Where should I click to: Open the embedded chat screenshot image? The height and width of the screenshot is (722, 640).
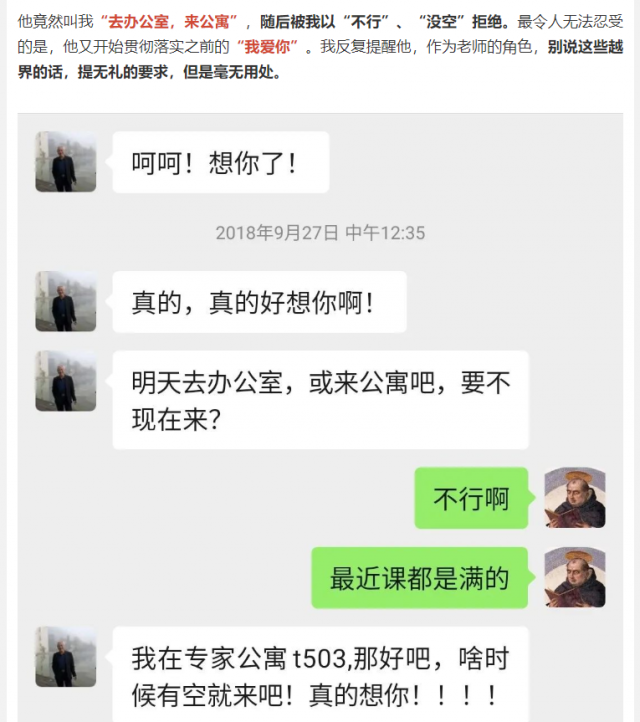click(x=320, y=420)
